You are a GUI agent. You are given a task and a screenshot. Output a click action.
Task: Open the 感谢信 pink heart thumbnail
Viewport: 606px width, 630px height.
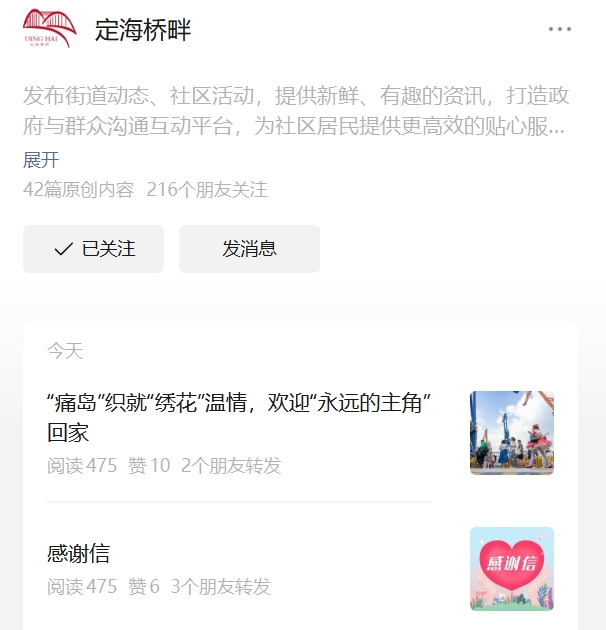[x=511, y=568]
